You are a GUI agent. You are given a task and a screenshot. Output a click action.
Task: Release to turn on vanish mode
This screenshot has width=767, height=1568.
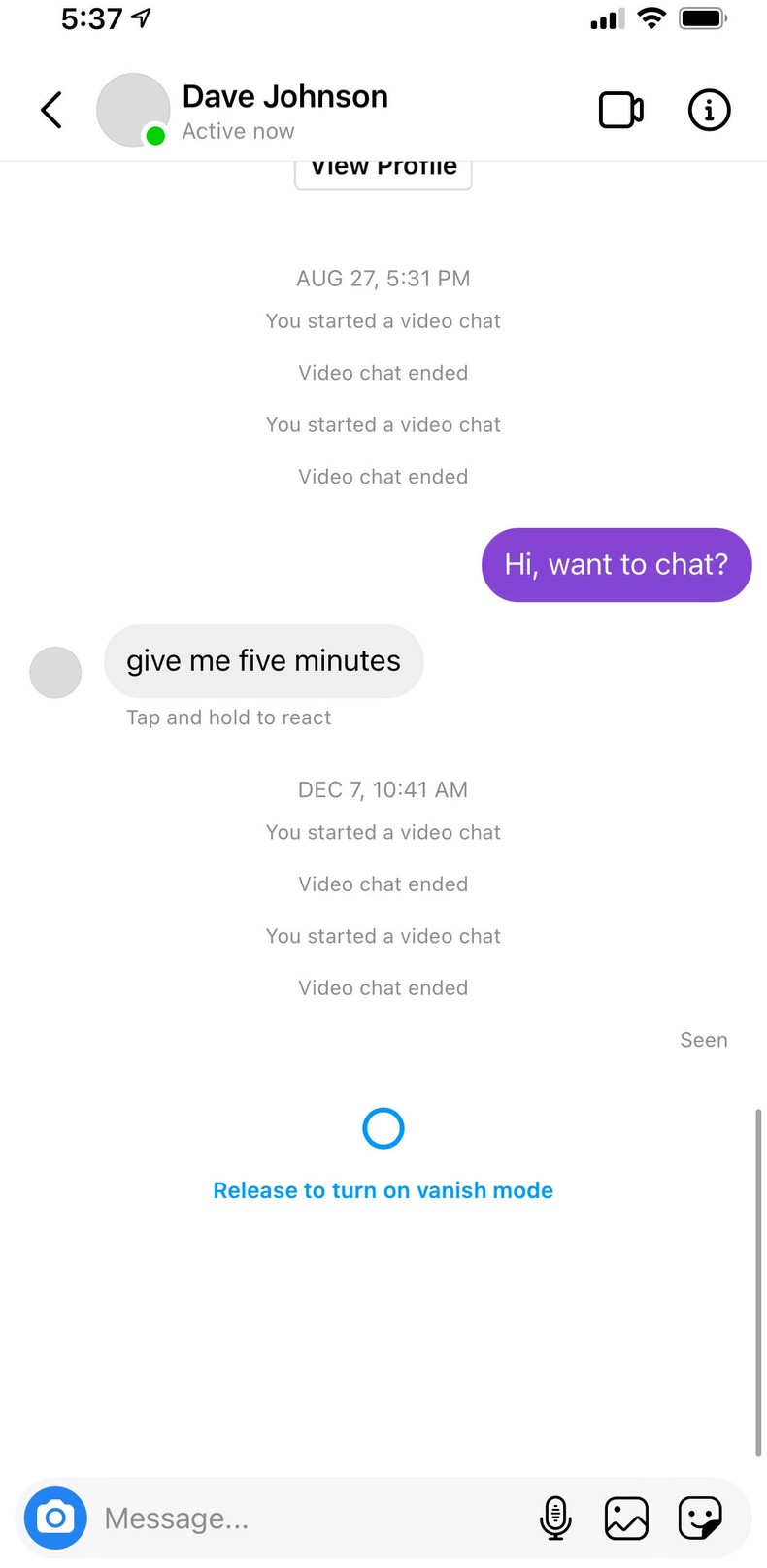click(383, 1189)
